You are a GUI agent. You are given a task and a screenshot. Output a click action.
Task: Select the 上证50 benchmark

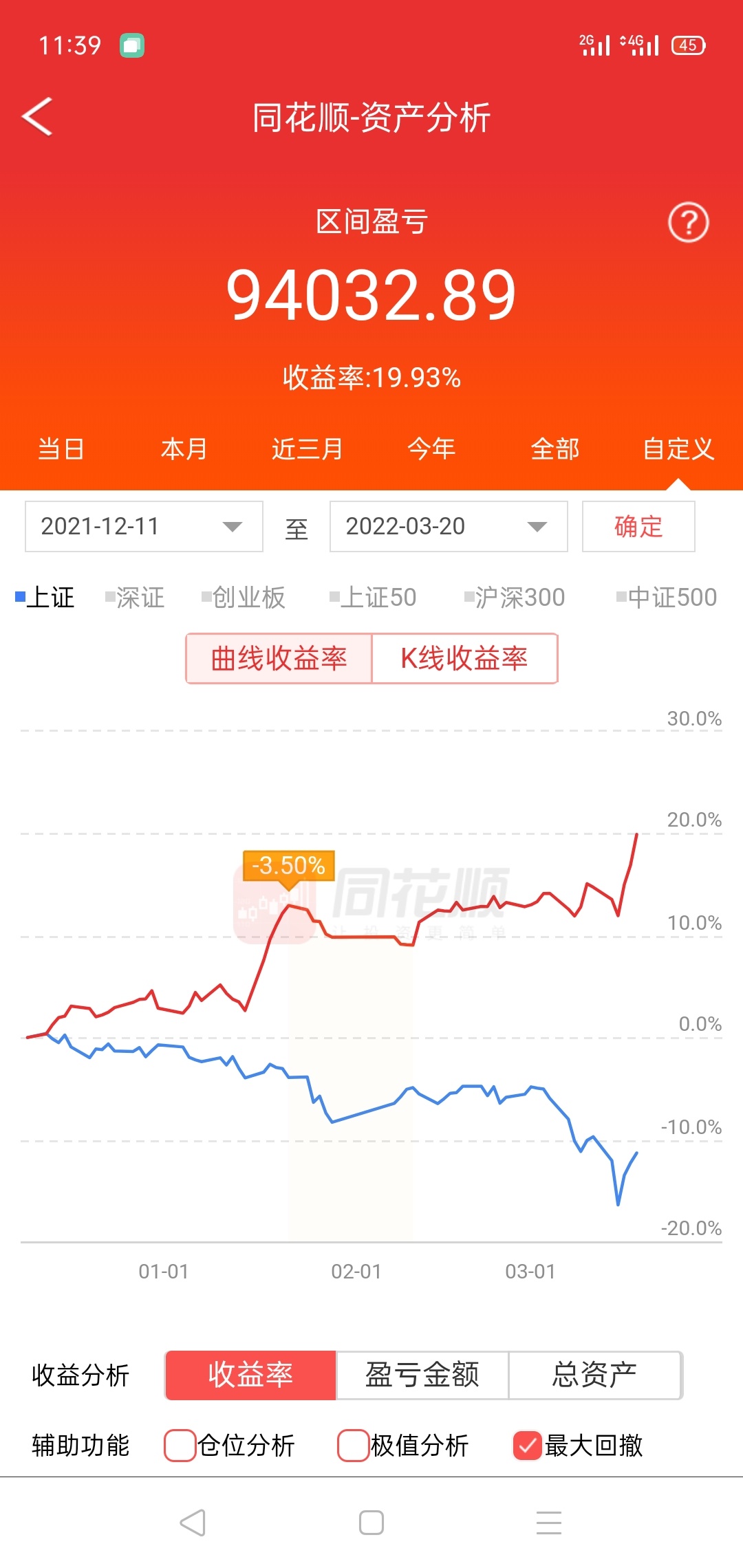[x=373, y=597]
